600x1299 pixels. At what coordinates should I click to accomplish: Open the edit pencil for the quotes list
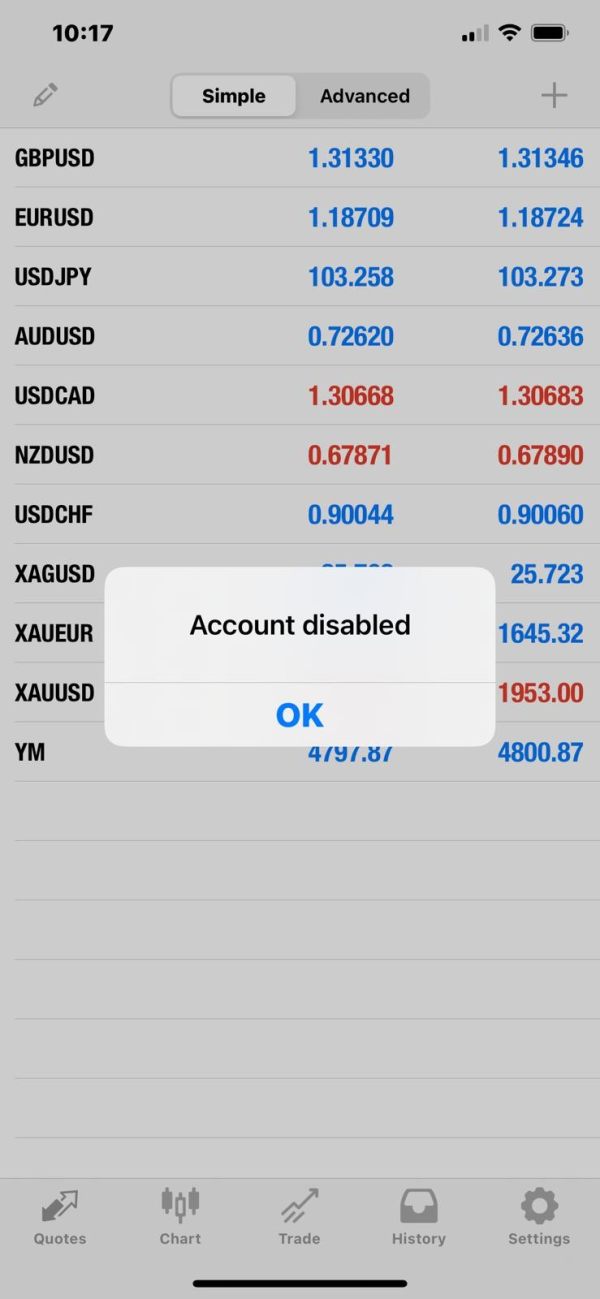coord(45,96)
